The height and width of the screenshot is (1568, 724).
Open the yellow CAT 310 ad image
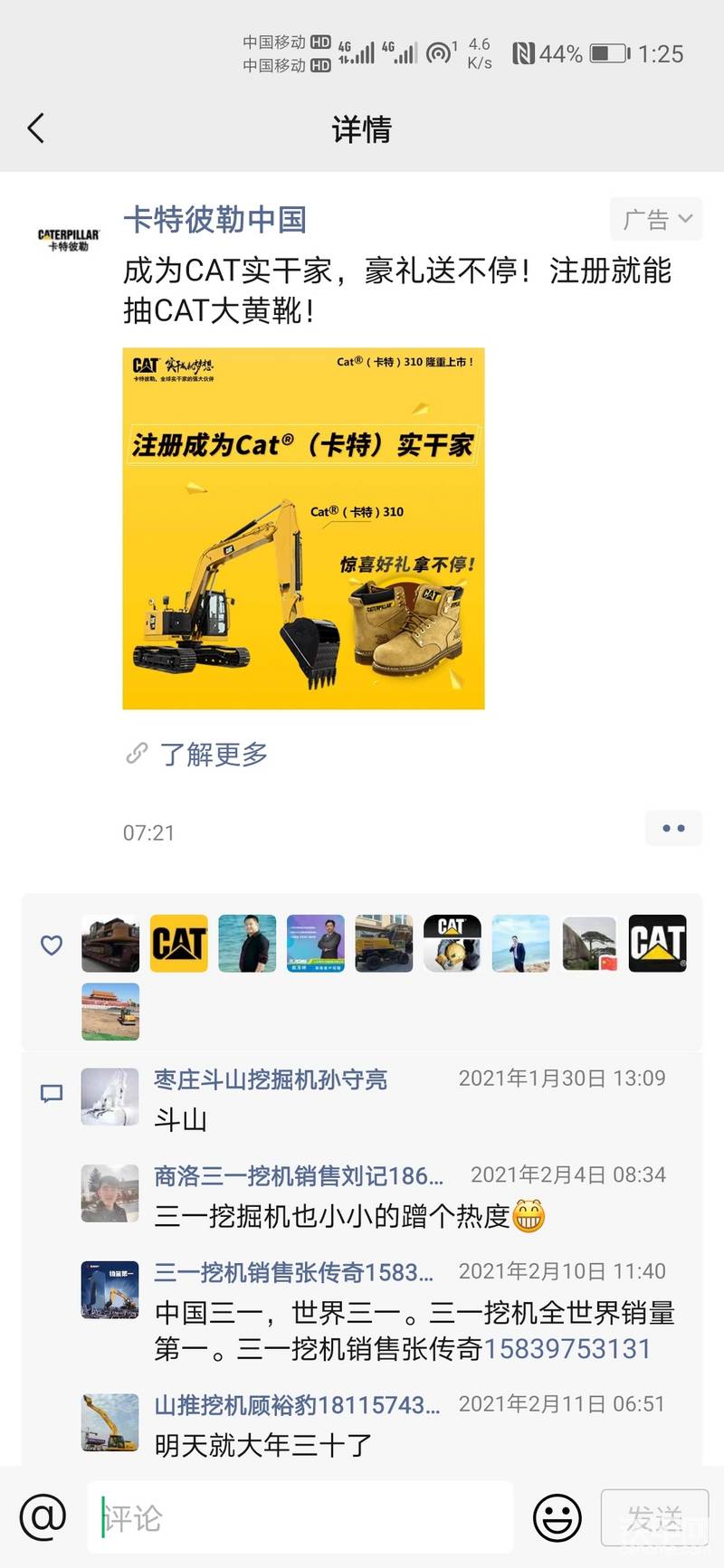coord(303,527)
